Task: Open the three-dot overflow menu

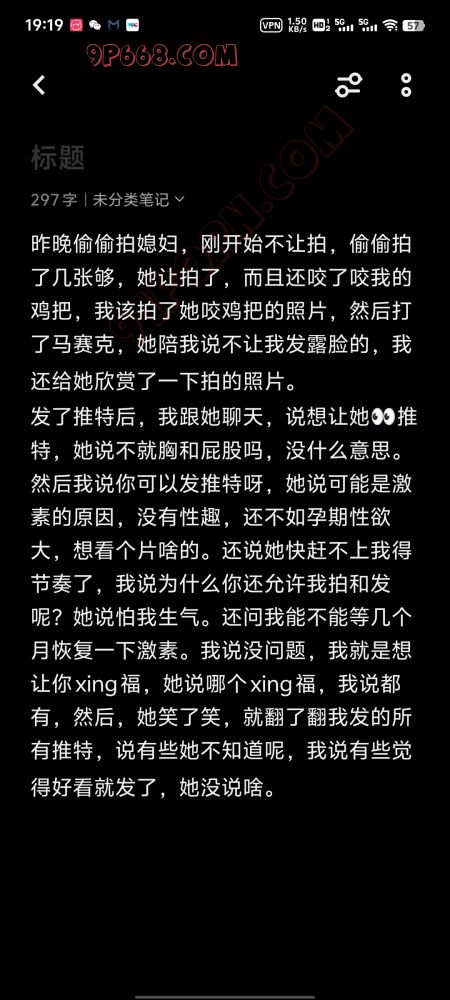Action: click(406, 85)
